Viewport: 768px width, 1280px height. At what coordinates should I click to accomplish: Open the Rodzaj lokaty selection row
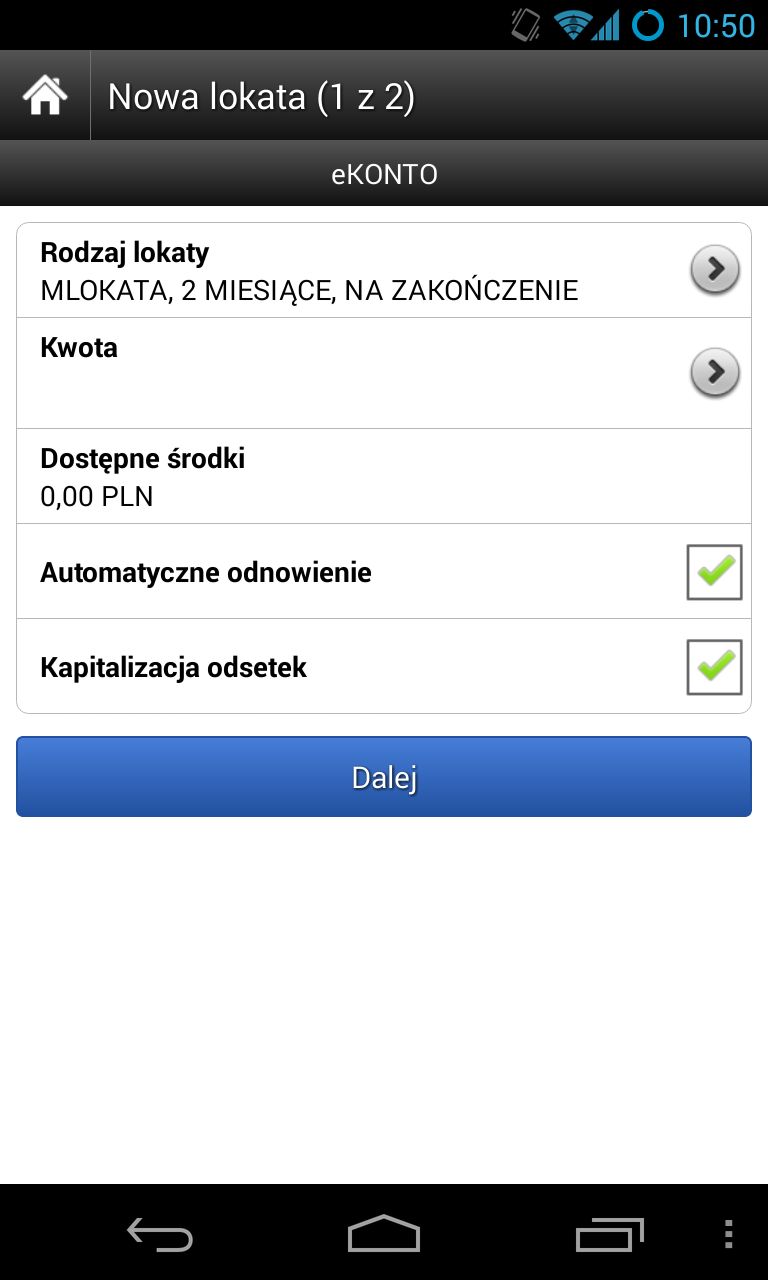(x=384, y=270)
